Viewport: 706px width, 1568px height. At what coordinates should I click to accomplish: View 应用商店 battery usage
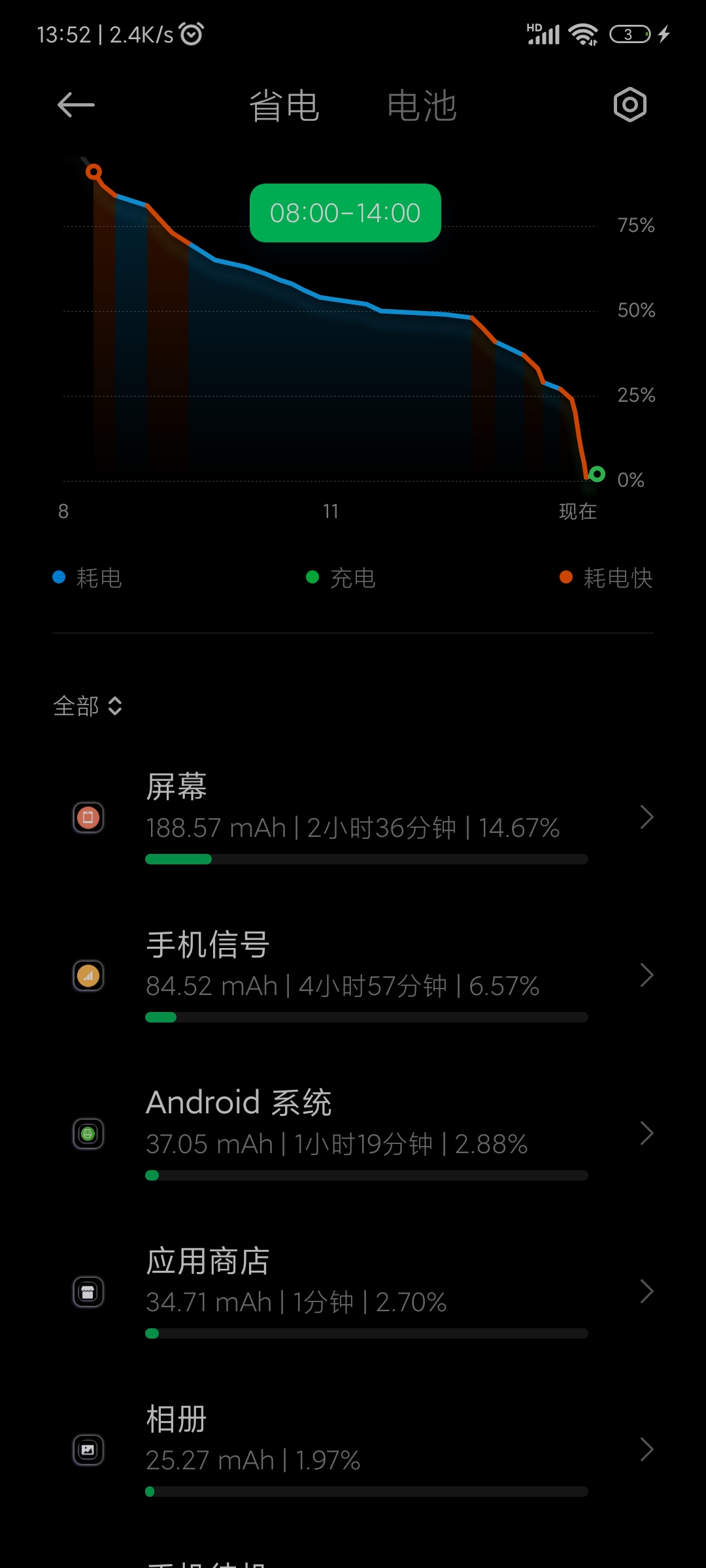click(353, 1292)
